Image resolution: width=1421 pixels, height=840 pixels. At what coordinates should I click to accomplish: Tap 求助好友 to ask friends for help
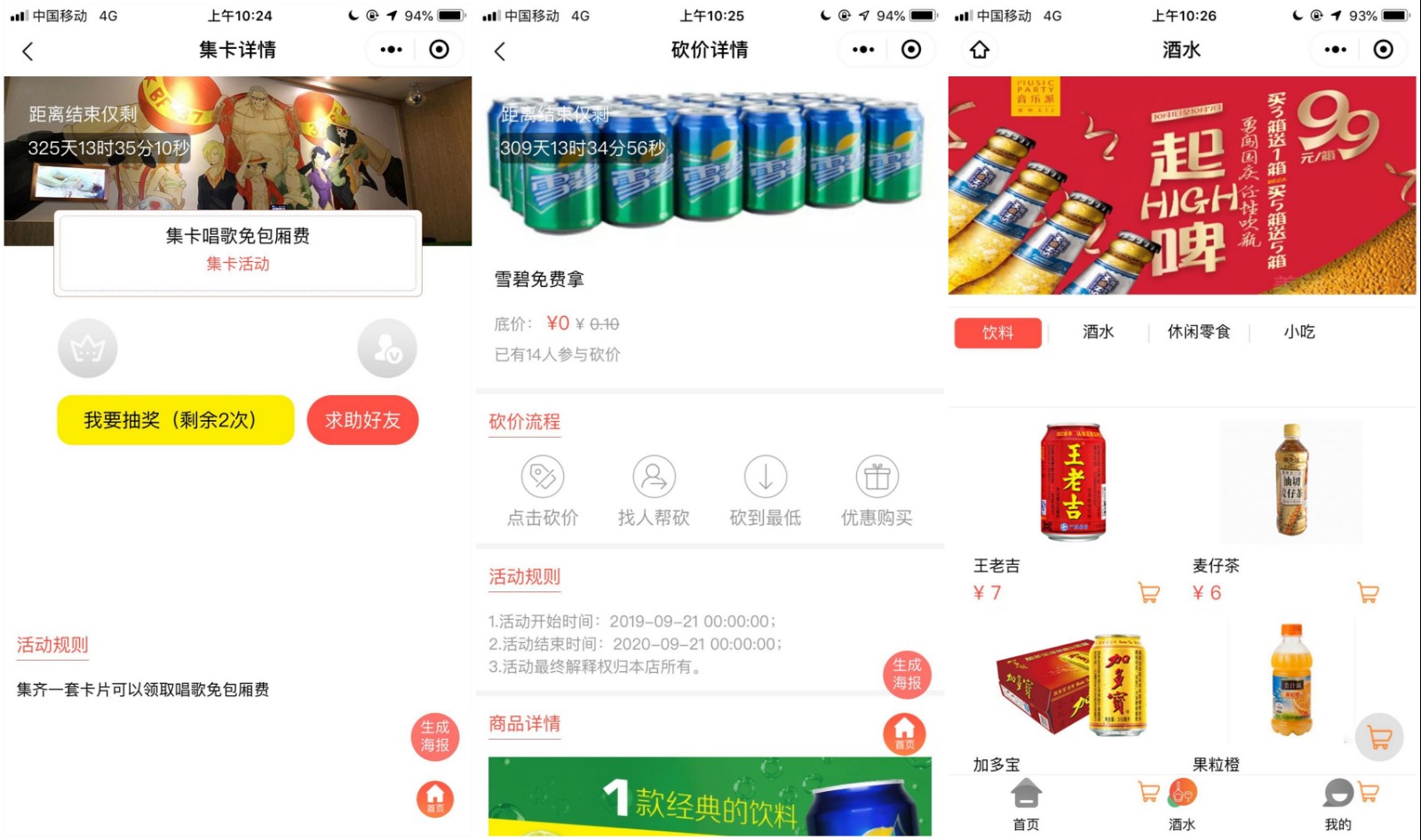(362, 420)
